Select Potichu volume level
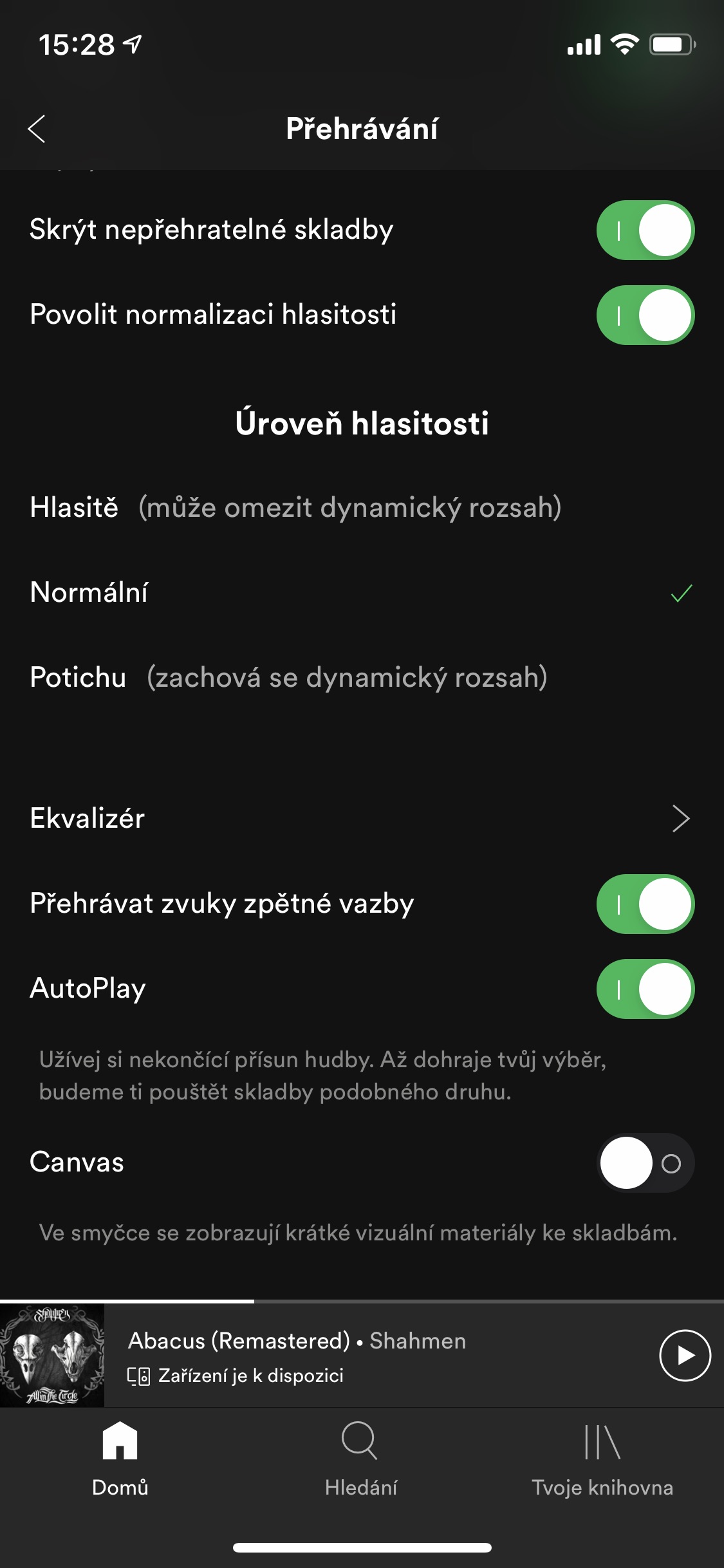Viewport: 724px width, 1568px height. click(x=362, y=677)
